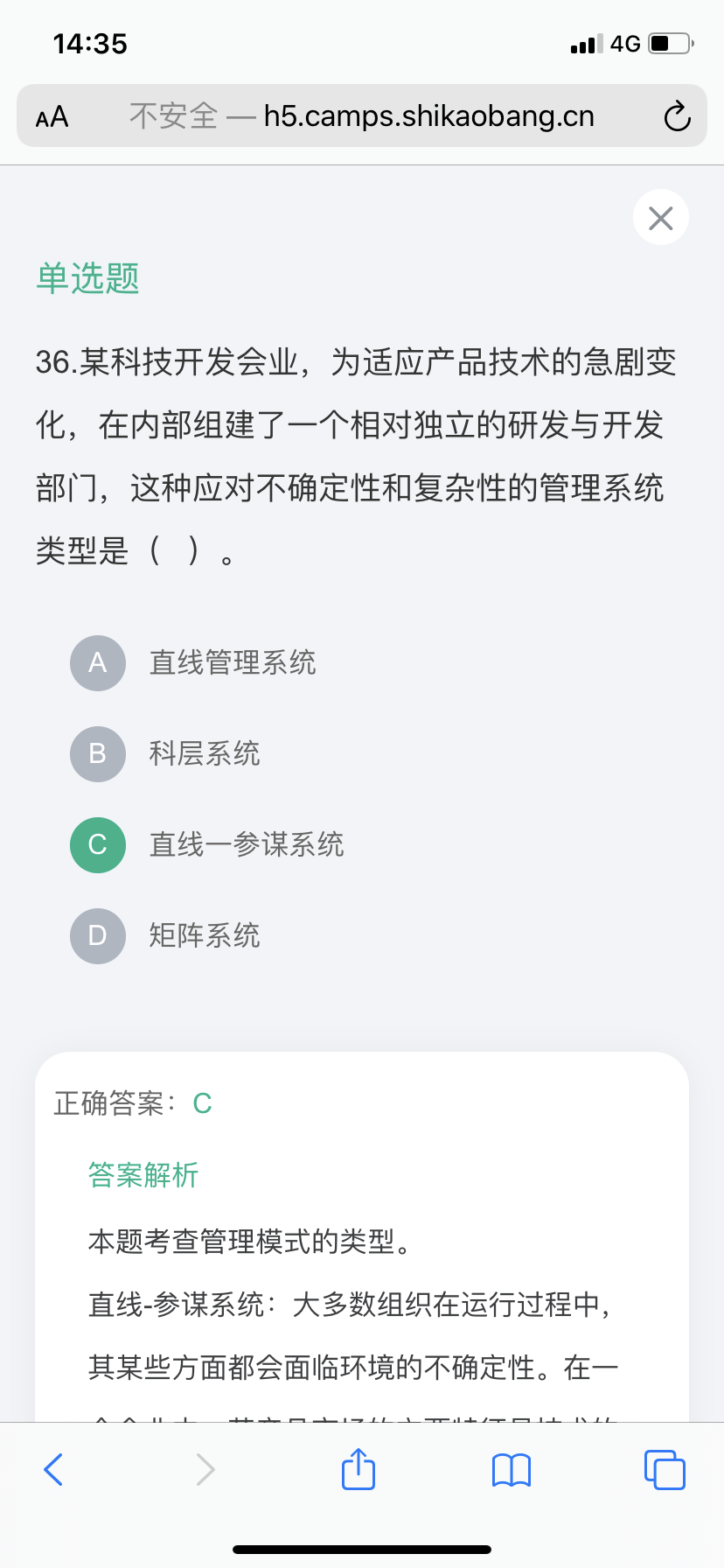Open the AA reader text options
Screen dimensions: 724x1568
[x=52, y=117]
